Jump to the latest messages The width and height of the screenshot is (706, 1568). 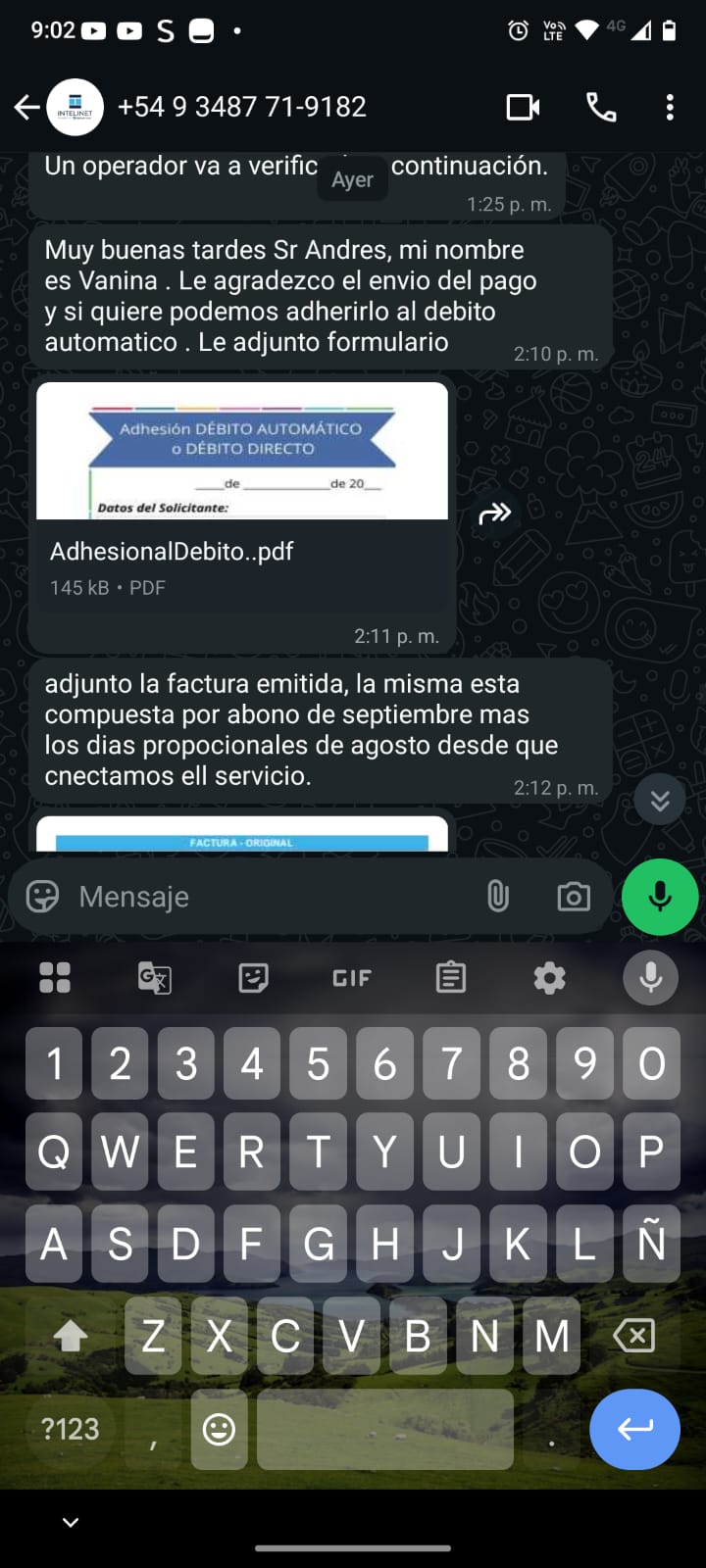point(660,801)
